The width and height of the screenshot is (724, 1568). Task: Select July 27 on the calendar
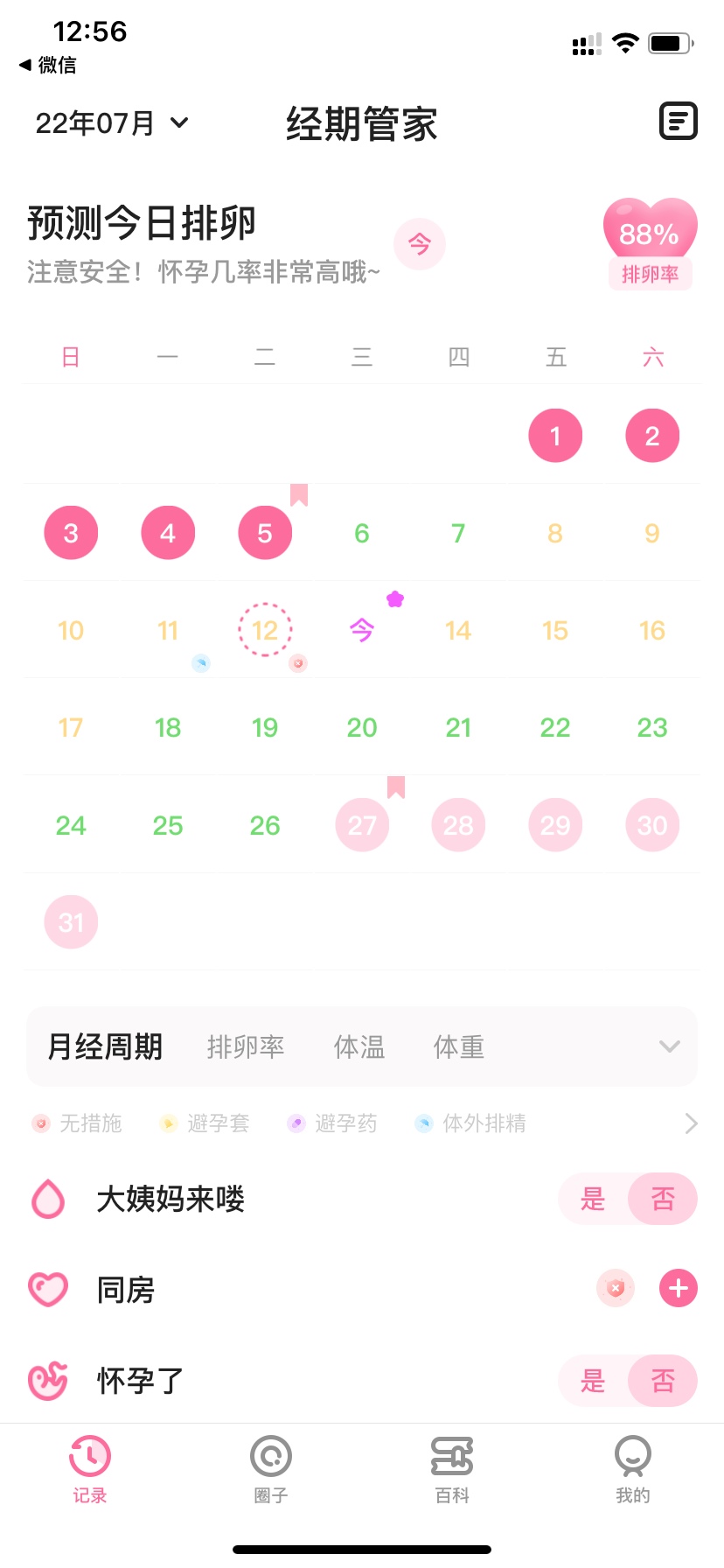point(362,825)
